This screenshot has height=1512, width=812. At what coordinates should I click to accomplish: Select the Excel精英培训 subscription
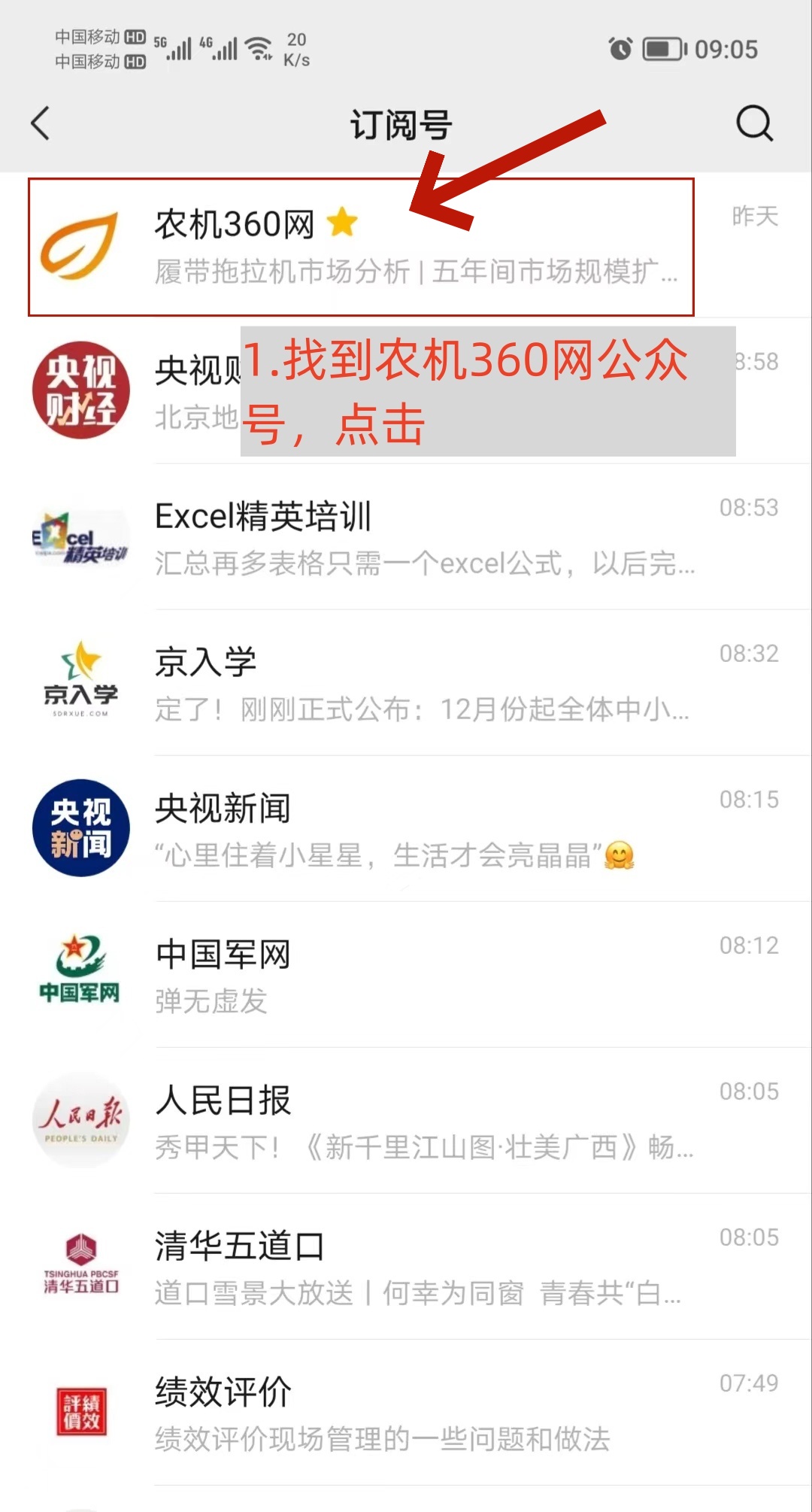[x=406, y=537]
